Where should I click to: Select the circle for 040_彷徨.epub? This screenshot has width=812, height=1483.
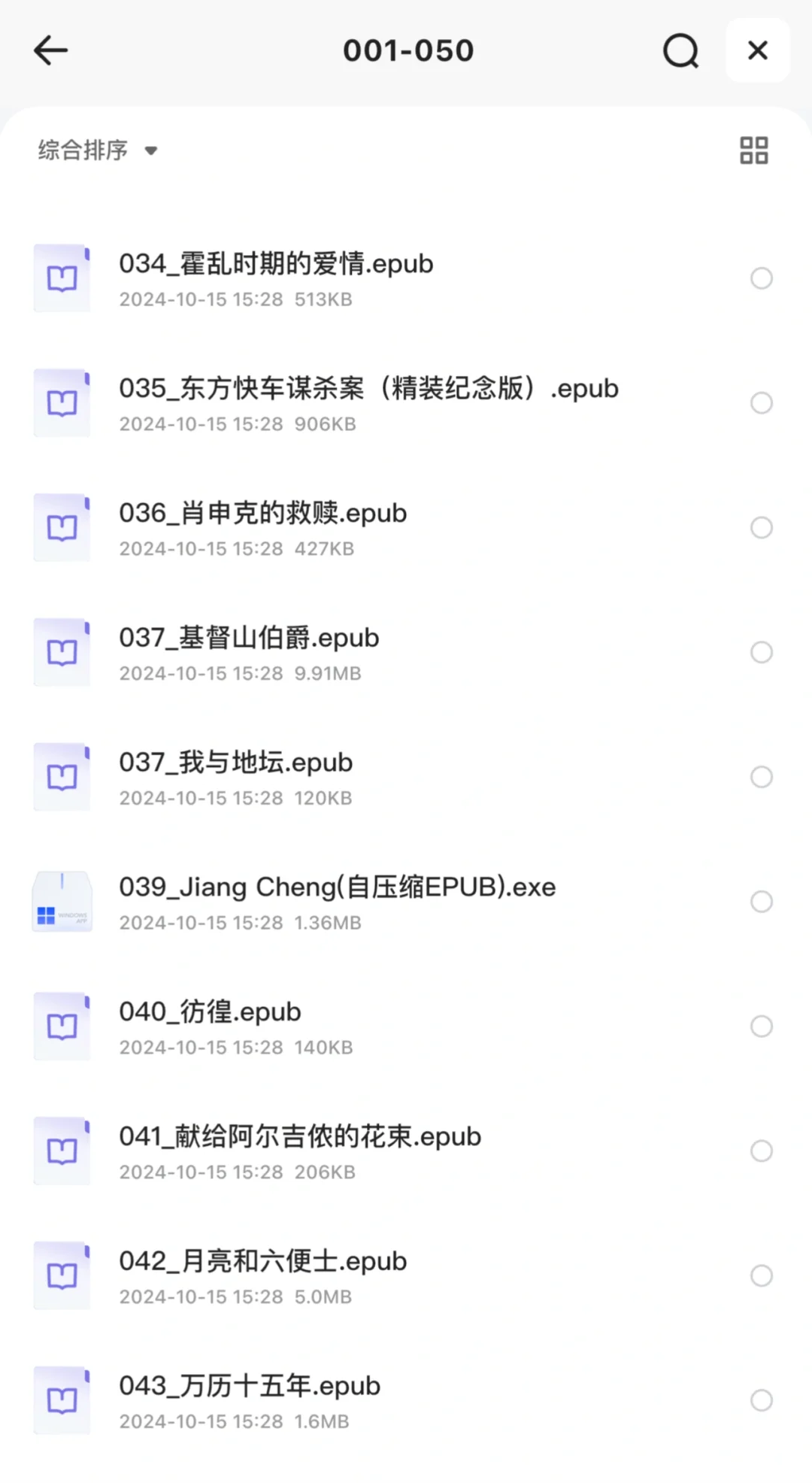click(x=762, y=1027)
